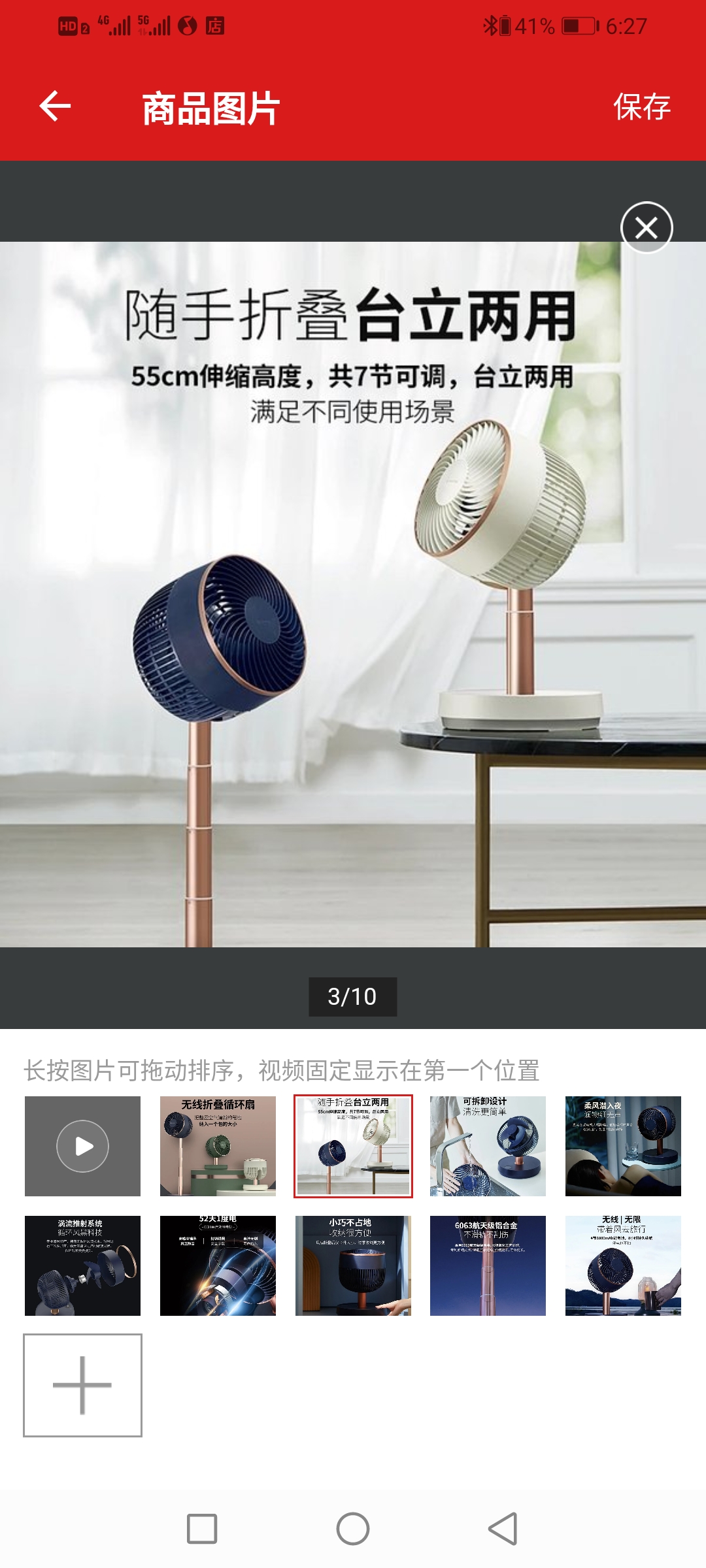Select the video thumbnail with play icon
The image size is (706, 1568).
82,1146
